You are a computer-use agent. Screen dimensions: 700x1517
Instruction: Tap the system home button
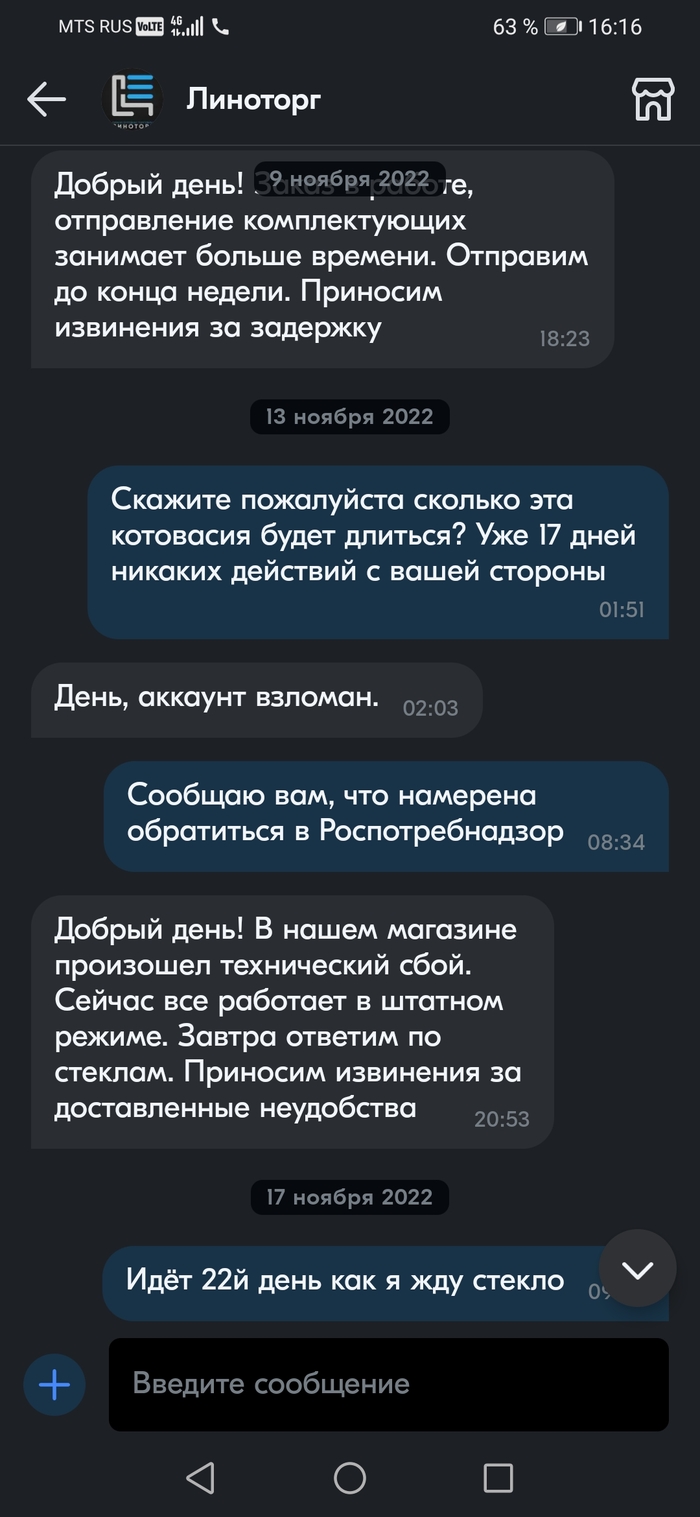350,1477
